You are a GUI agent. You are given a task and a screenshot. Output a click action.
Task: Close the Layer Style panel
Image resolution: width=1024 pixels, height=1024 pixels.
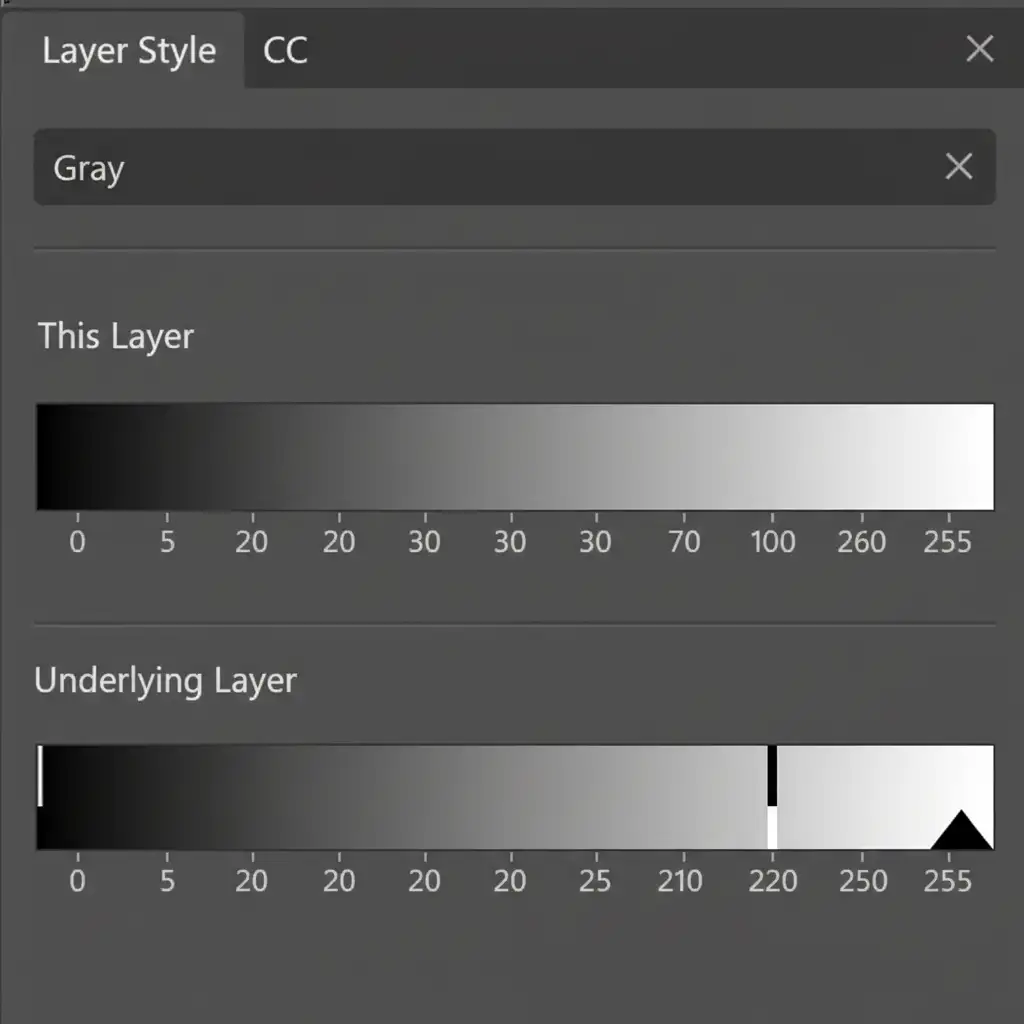(979, 48)
